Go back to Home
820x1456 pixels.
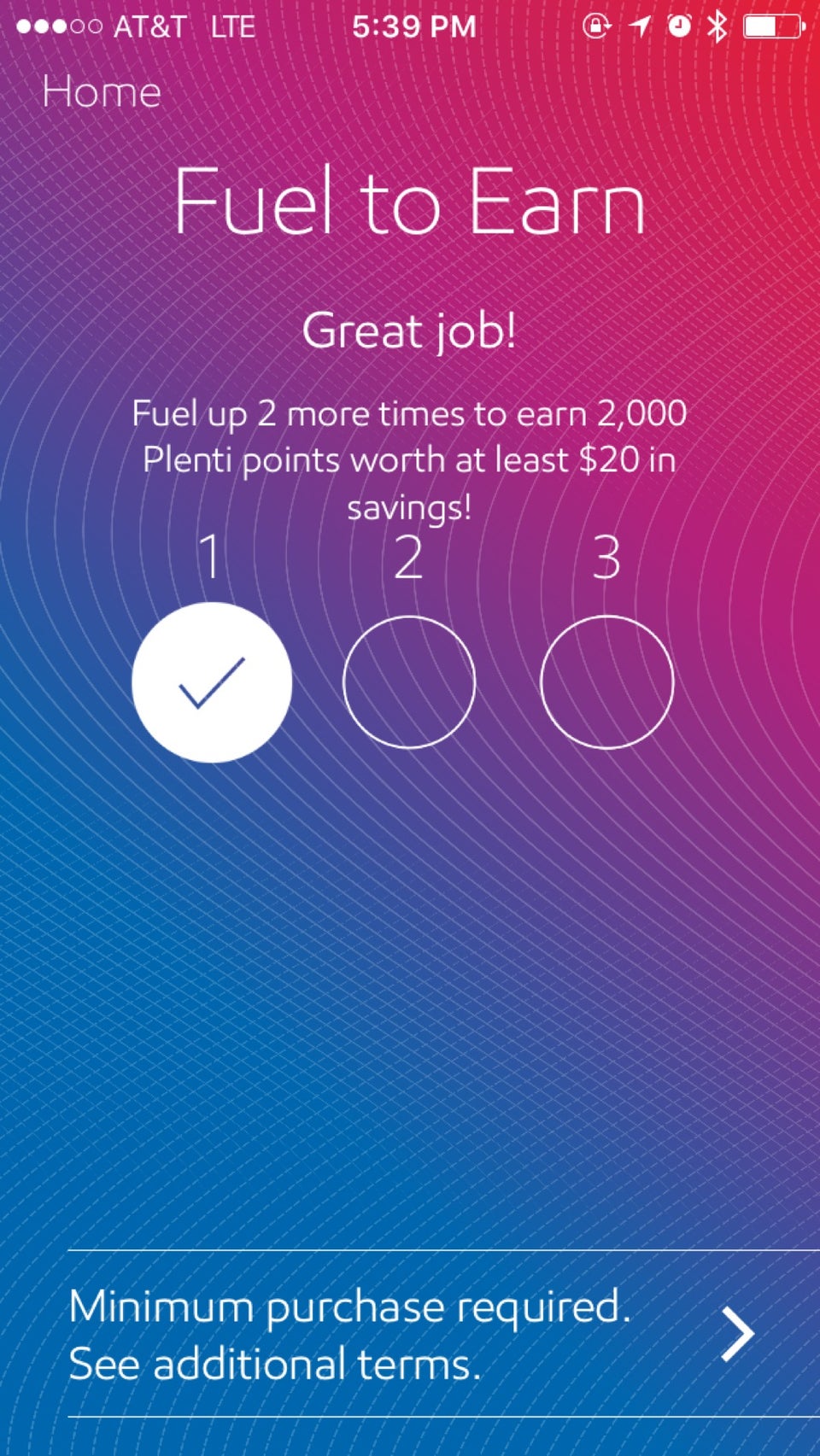tap(102, 92)
